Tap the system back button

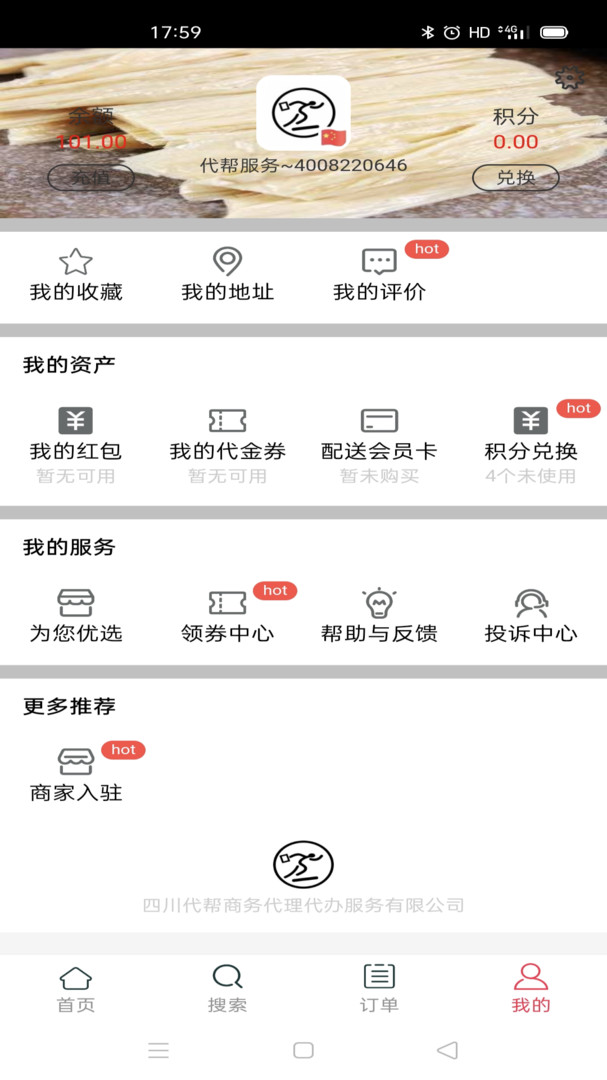click(448, 1050)
